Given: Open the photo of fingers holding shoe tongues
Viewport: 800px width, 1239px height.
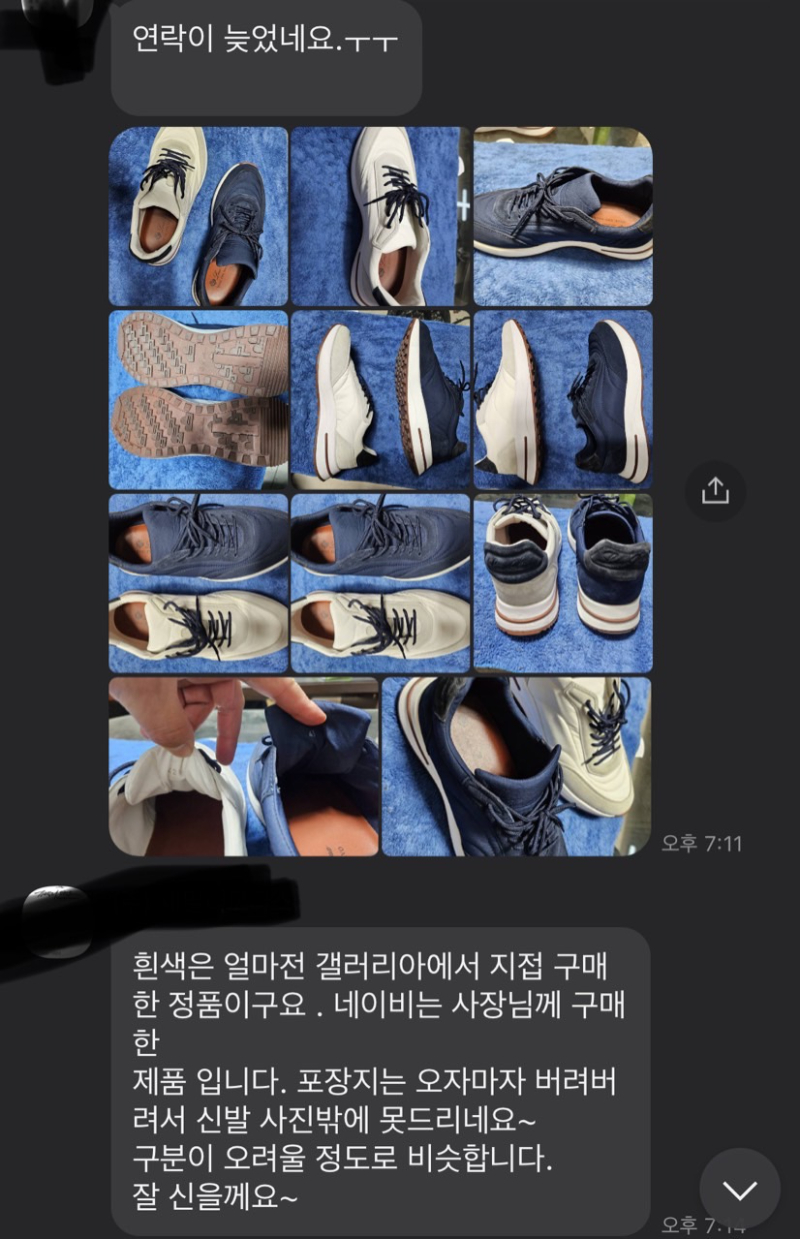Looking at the screenshot, I should (x=243, y=766).
